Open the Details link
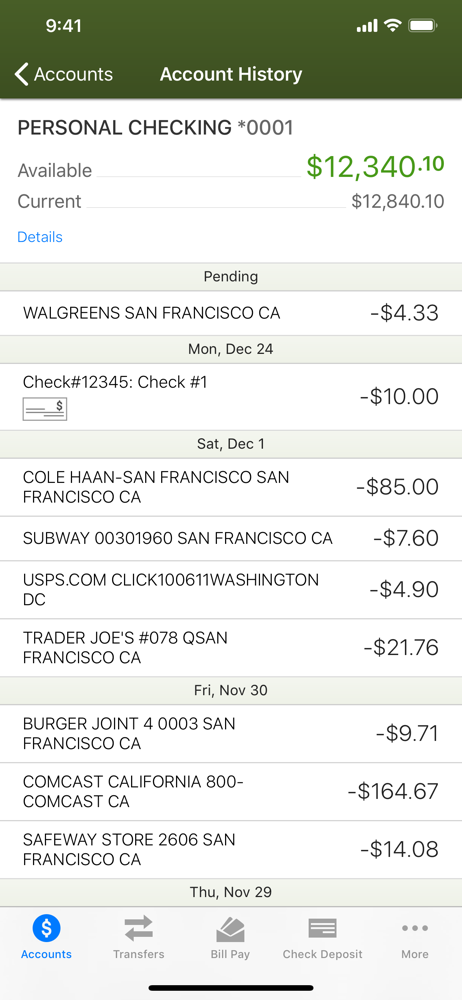Image resolution: width=462 pixels, height=1000 pixels. [x=40, y=237]
